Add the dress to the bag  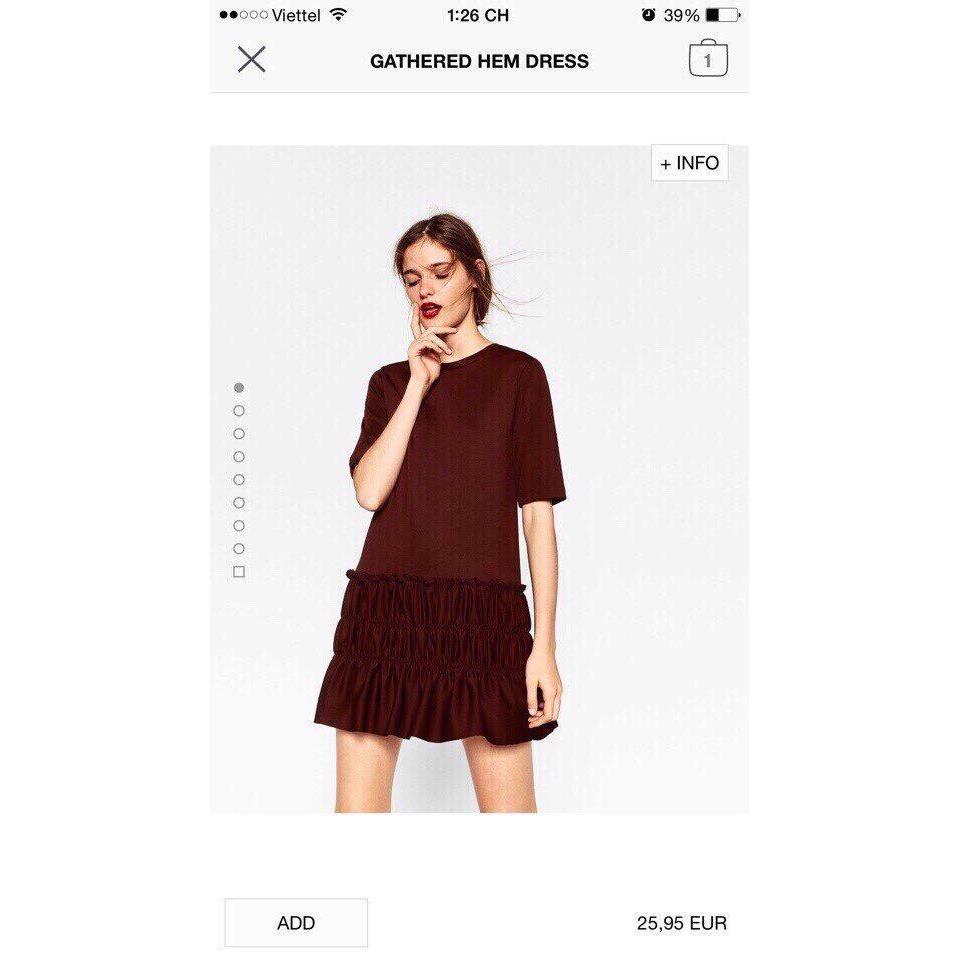[296, 922]
